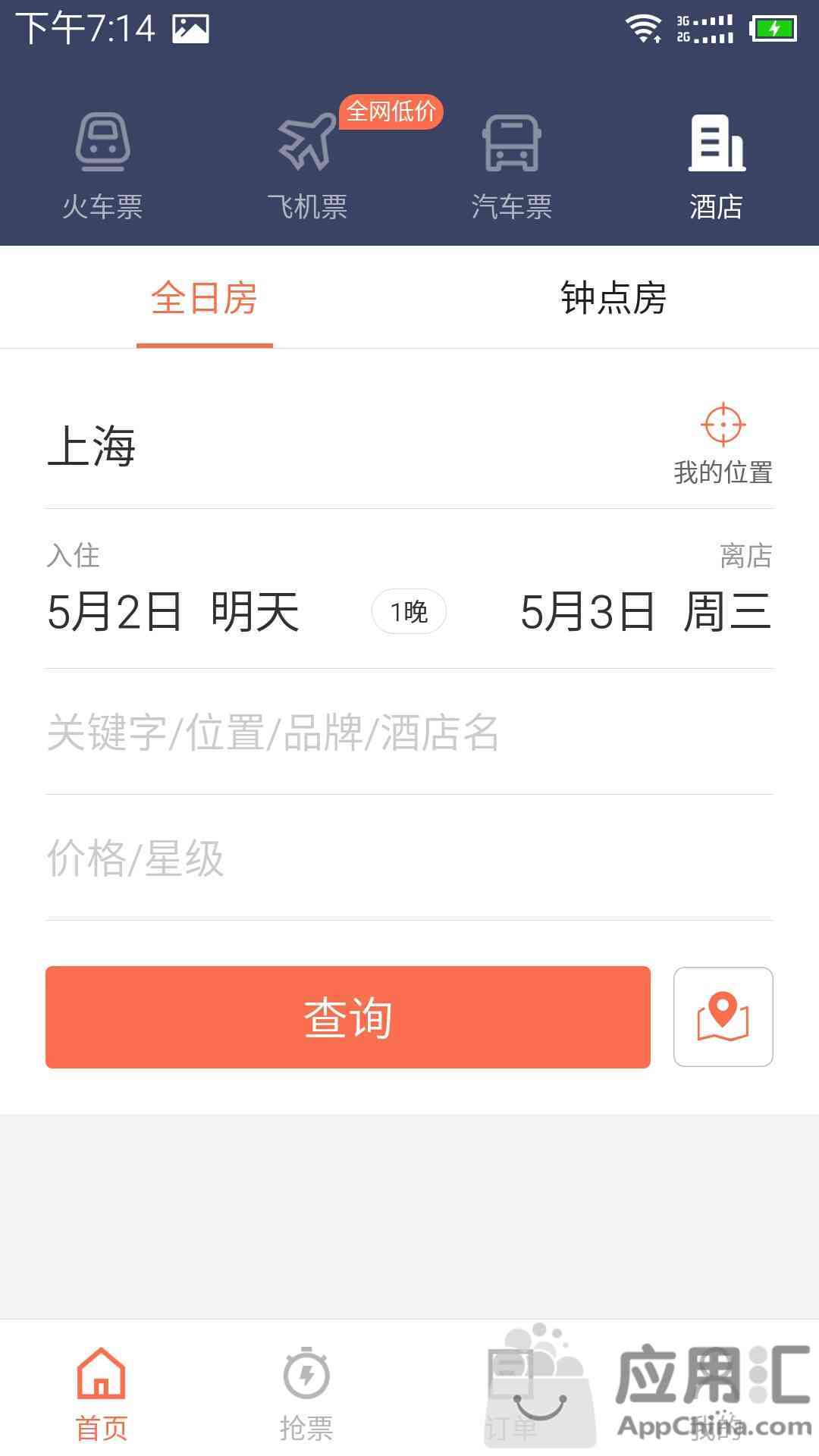Pick the check-out date 5月3日
The image size is (819, 1456).
click(646, 612)
